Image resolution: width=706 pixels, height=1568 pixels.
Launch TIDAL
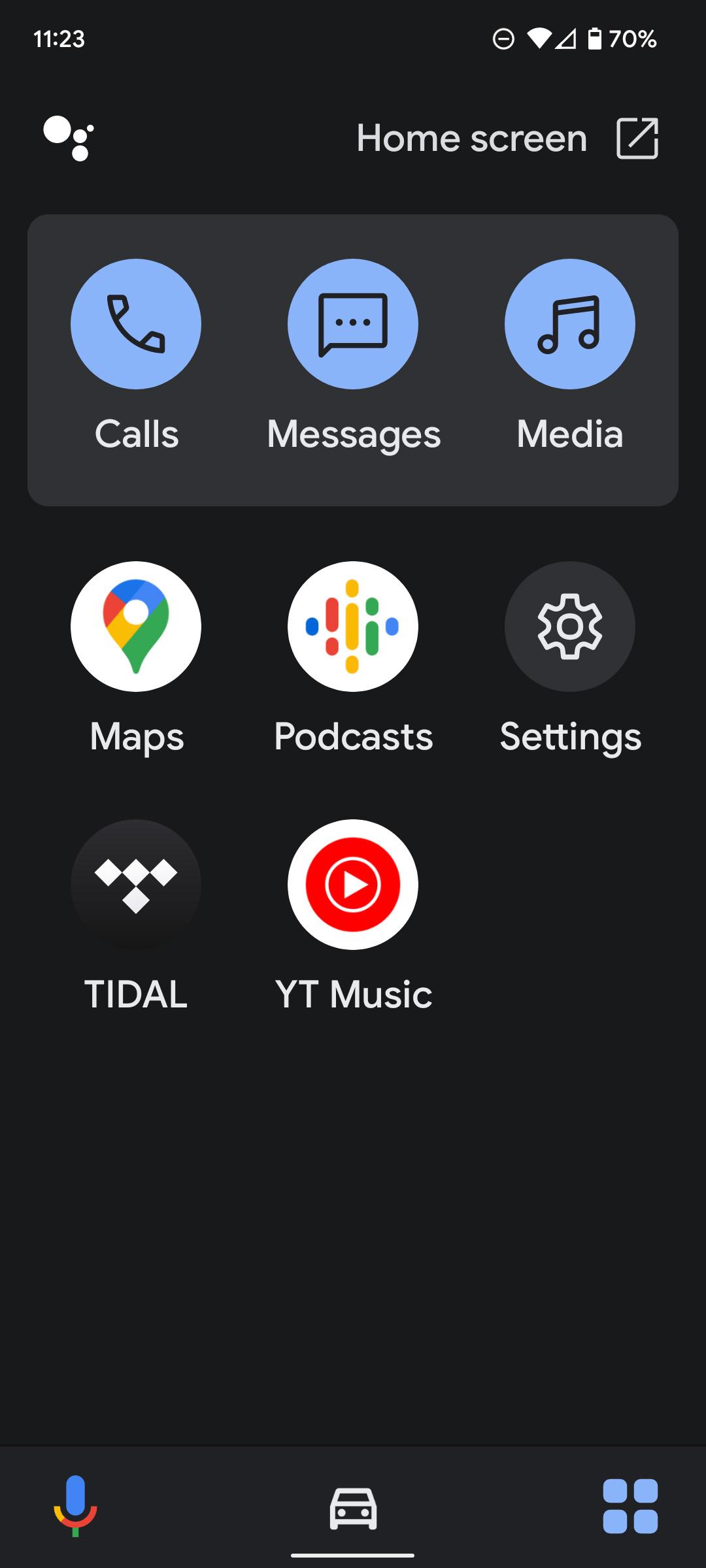[136, 885]
